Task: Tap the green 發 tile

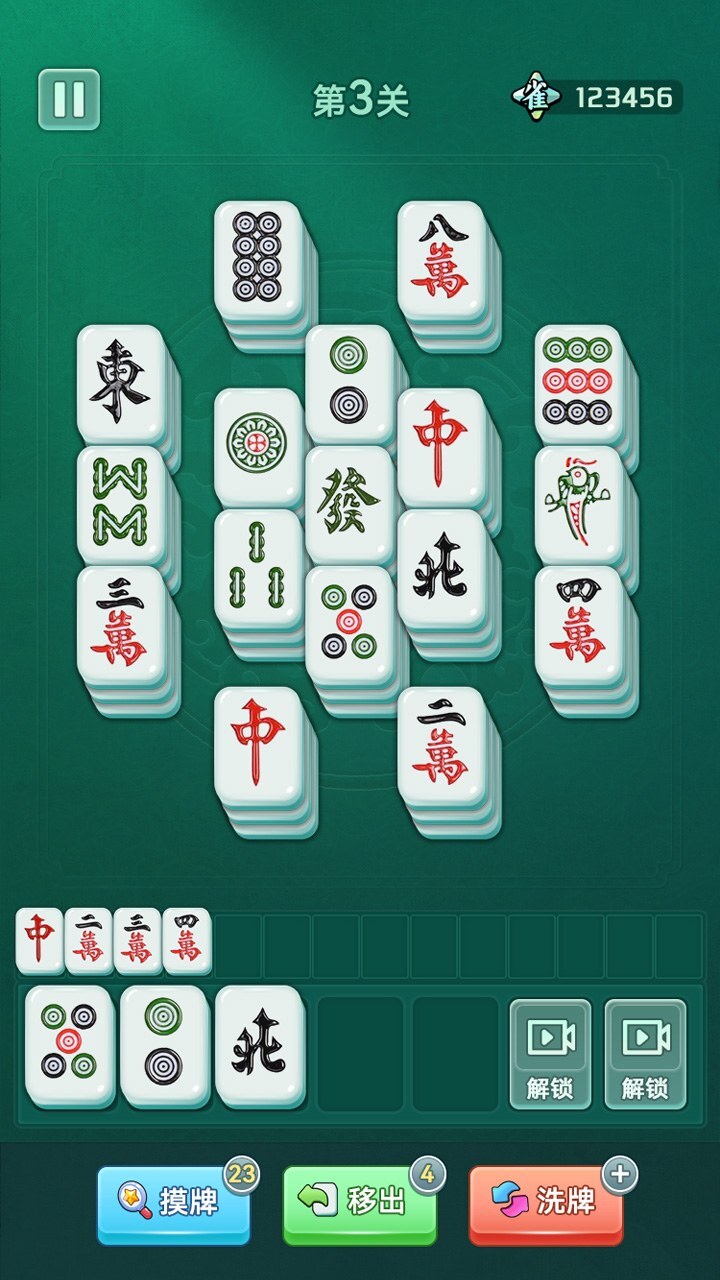Action: point(348,504)
